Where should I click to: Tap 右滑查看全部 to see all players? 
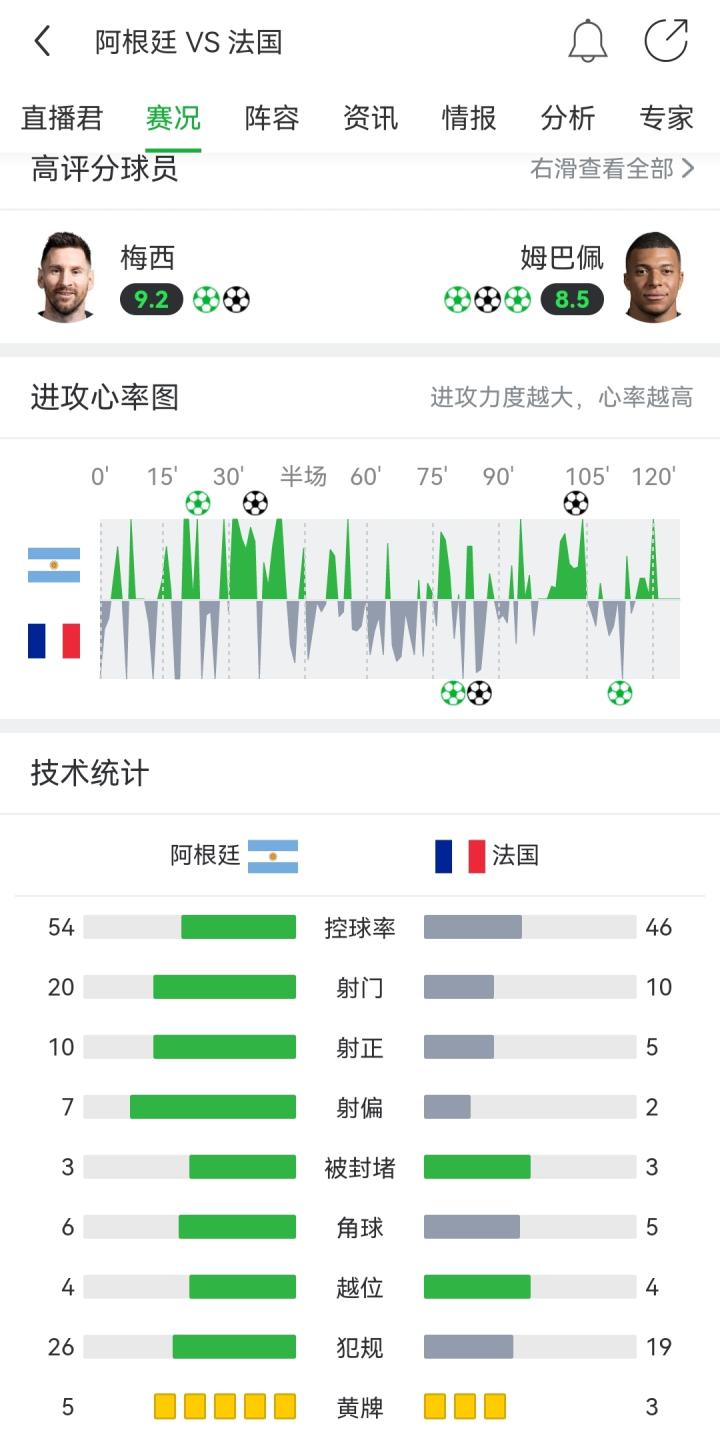[612, 169]
